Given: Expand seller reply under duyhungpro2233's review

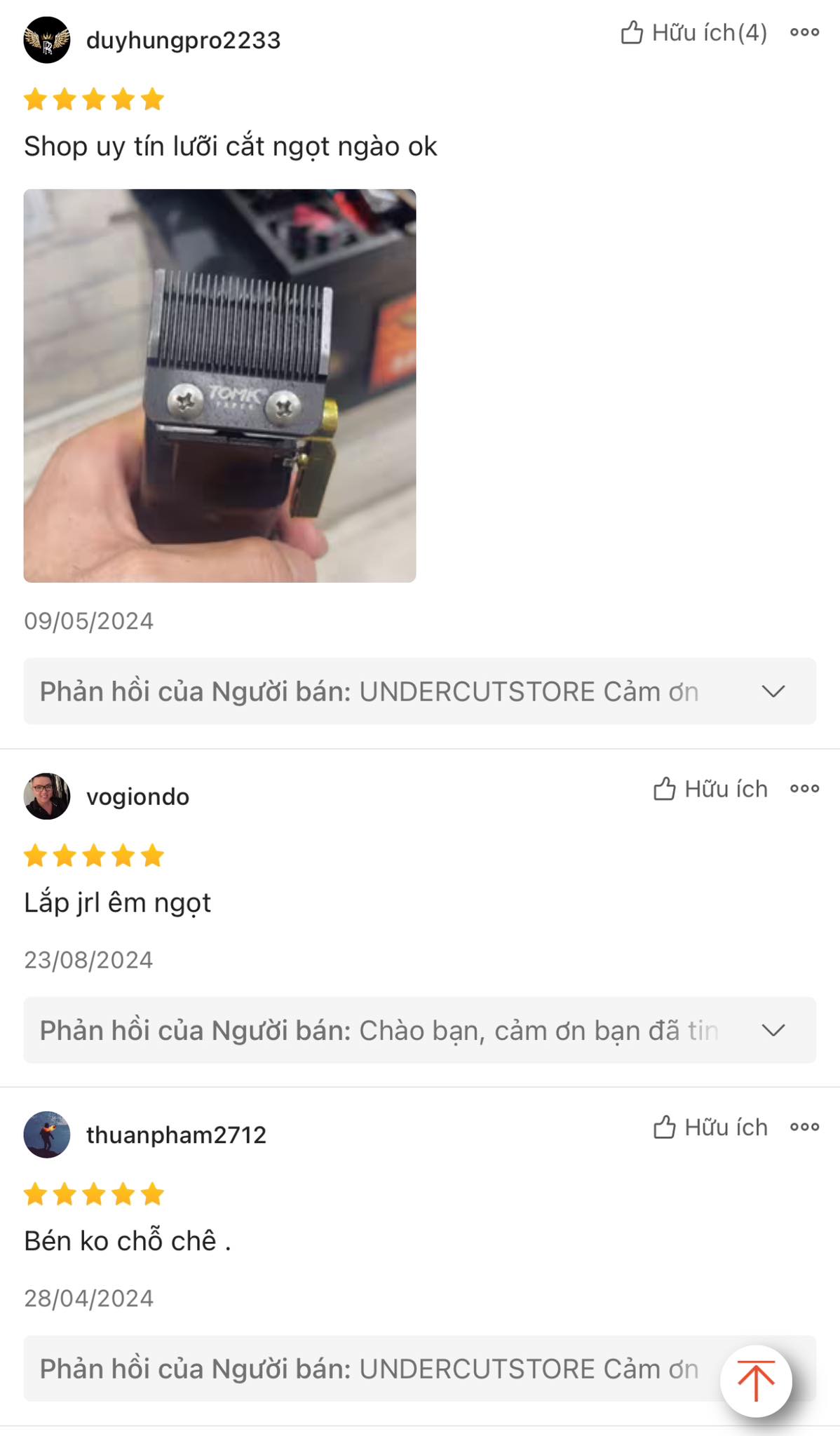Looking at the screenshot, I should 773,691.
